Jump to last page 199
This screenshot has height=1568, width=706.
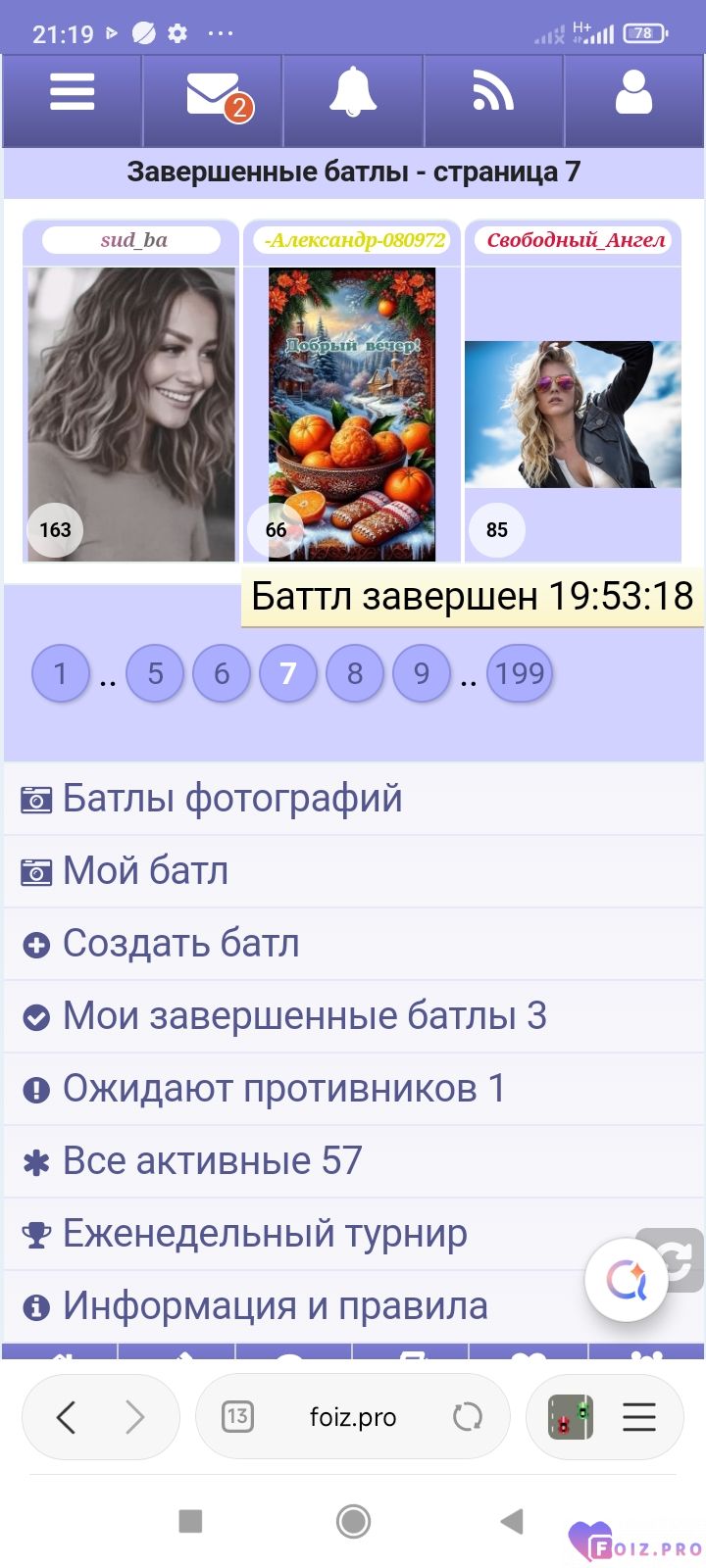coord(520,673)
